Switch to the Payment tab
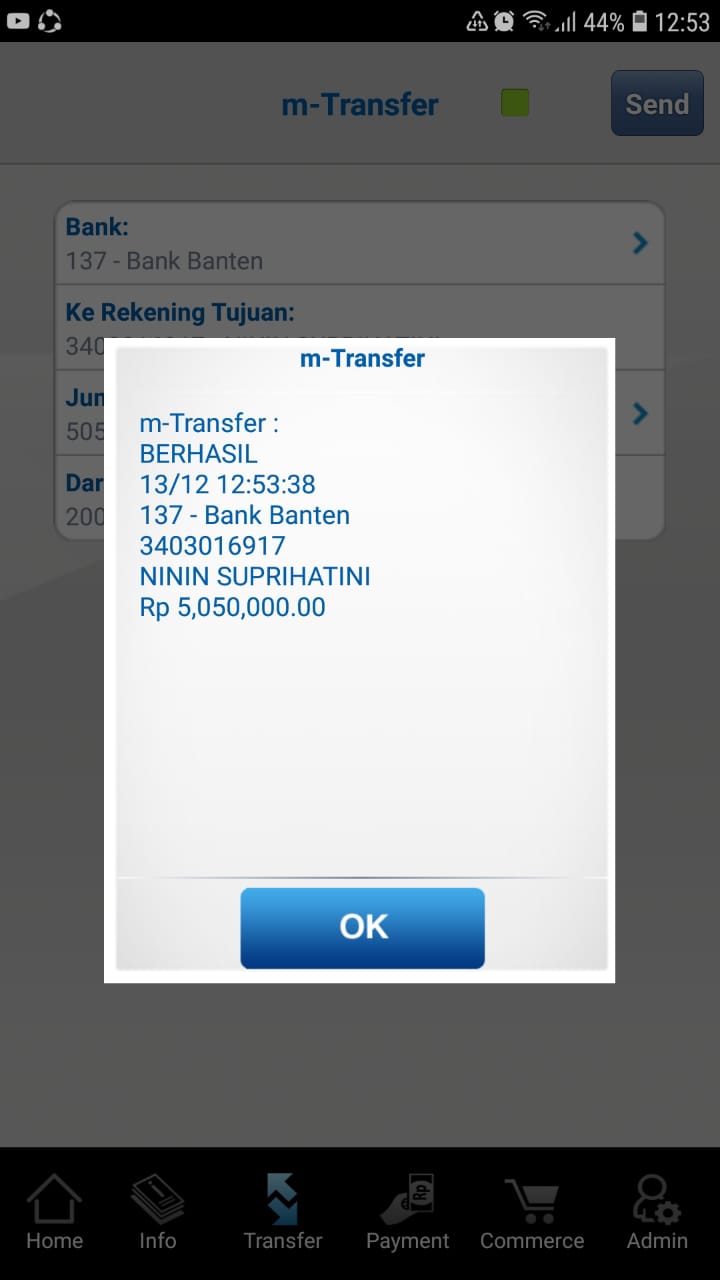Screen dimensions: 720x1280 coord(407,1212)
